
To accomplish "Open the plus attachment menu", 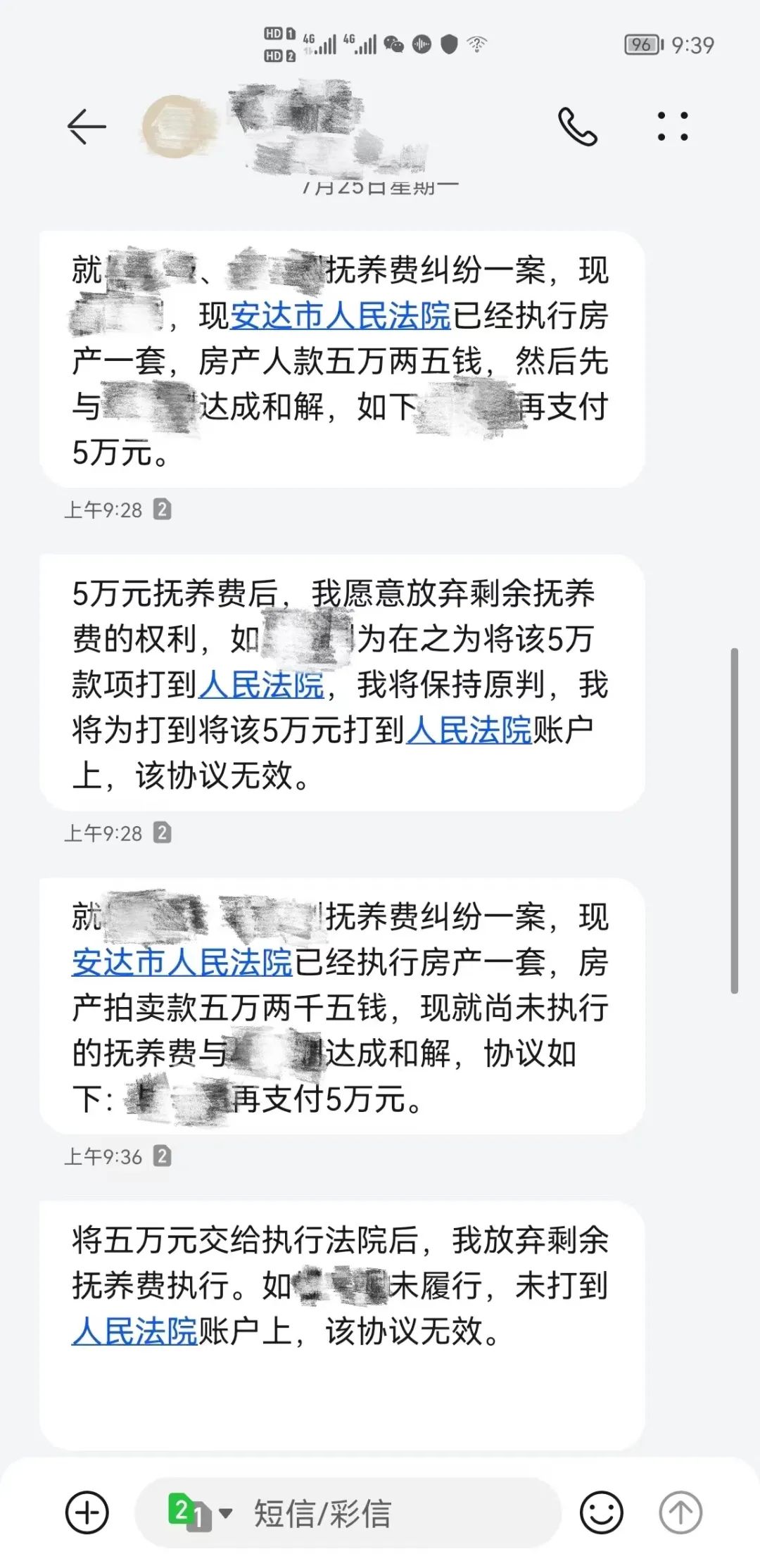I will 87,1512.
